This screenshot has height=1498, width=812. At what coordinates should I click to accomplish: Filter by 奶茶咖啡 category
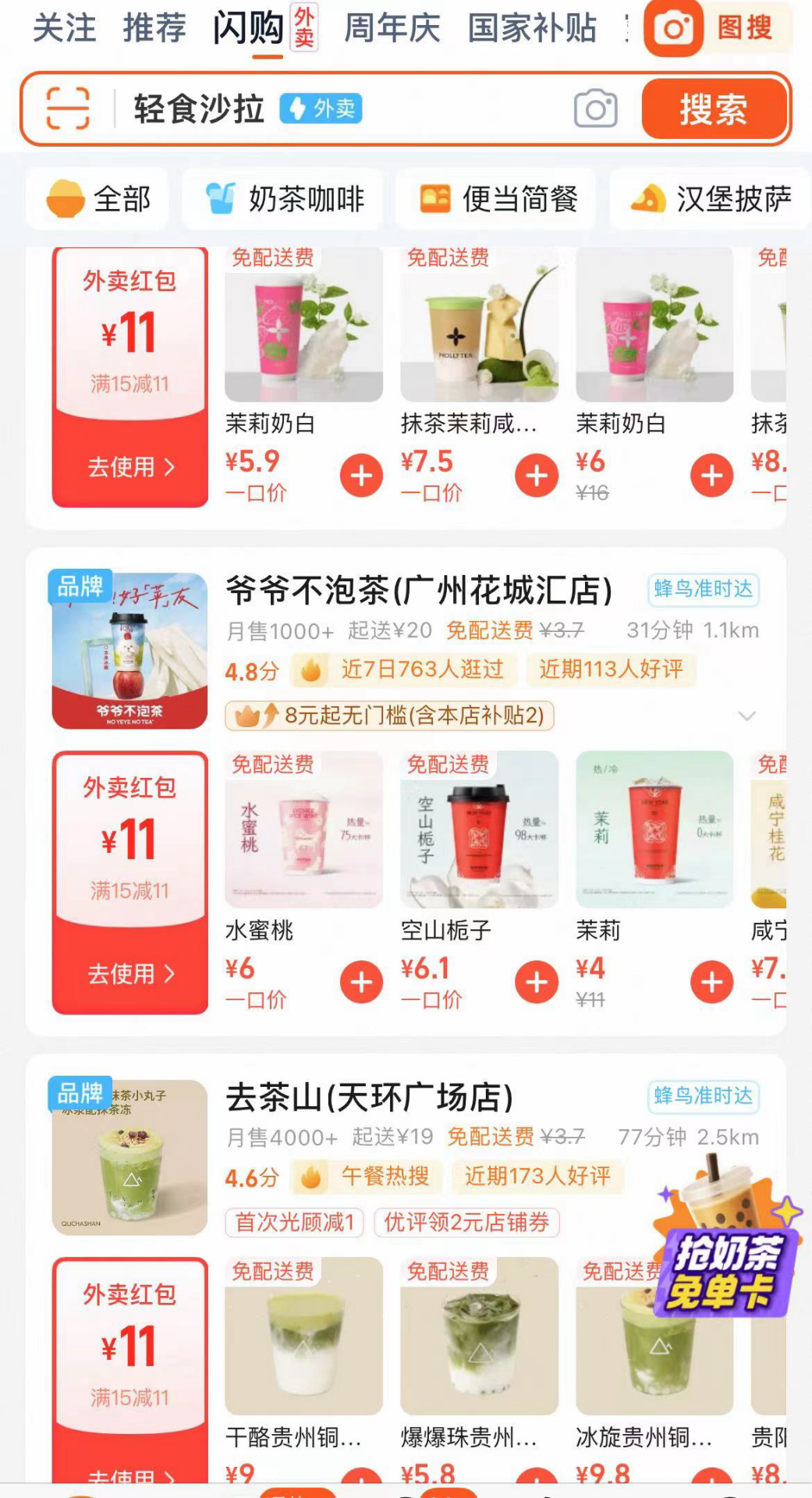pyautogui.click(x=285, y=199)
